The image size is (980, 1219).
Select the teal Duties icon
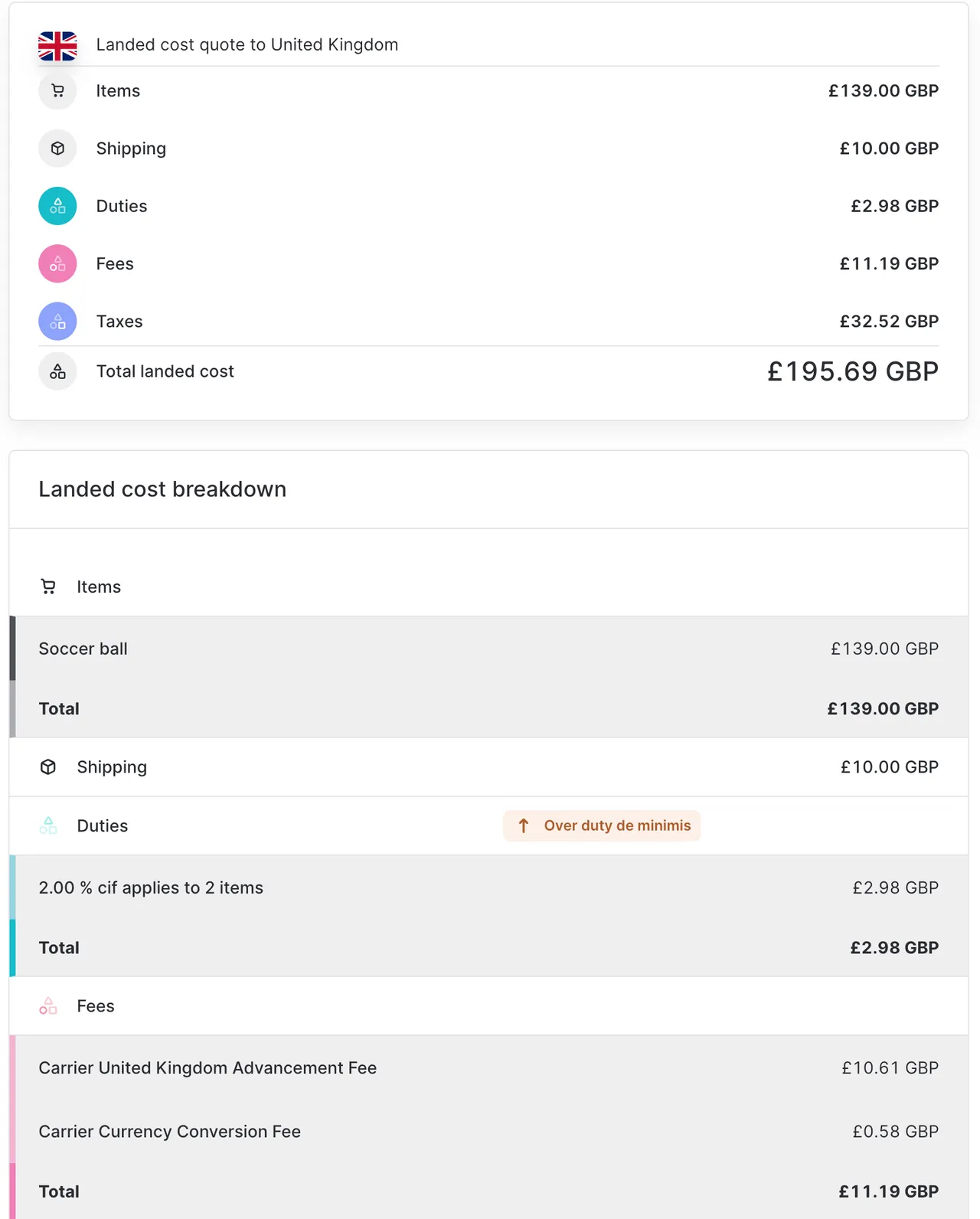tap(57, 205)
